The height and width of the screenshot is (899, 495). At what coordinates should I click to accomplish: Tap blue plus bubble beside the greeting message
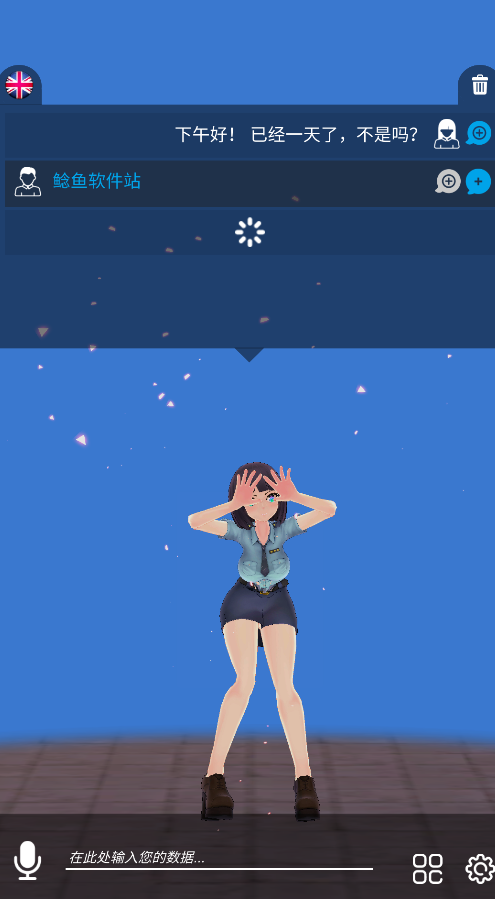(478, 134)
